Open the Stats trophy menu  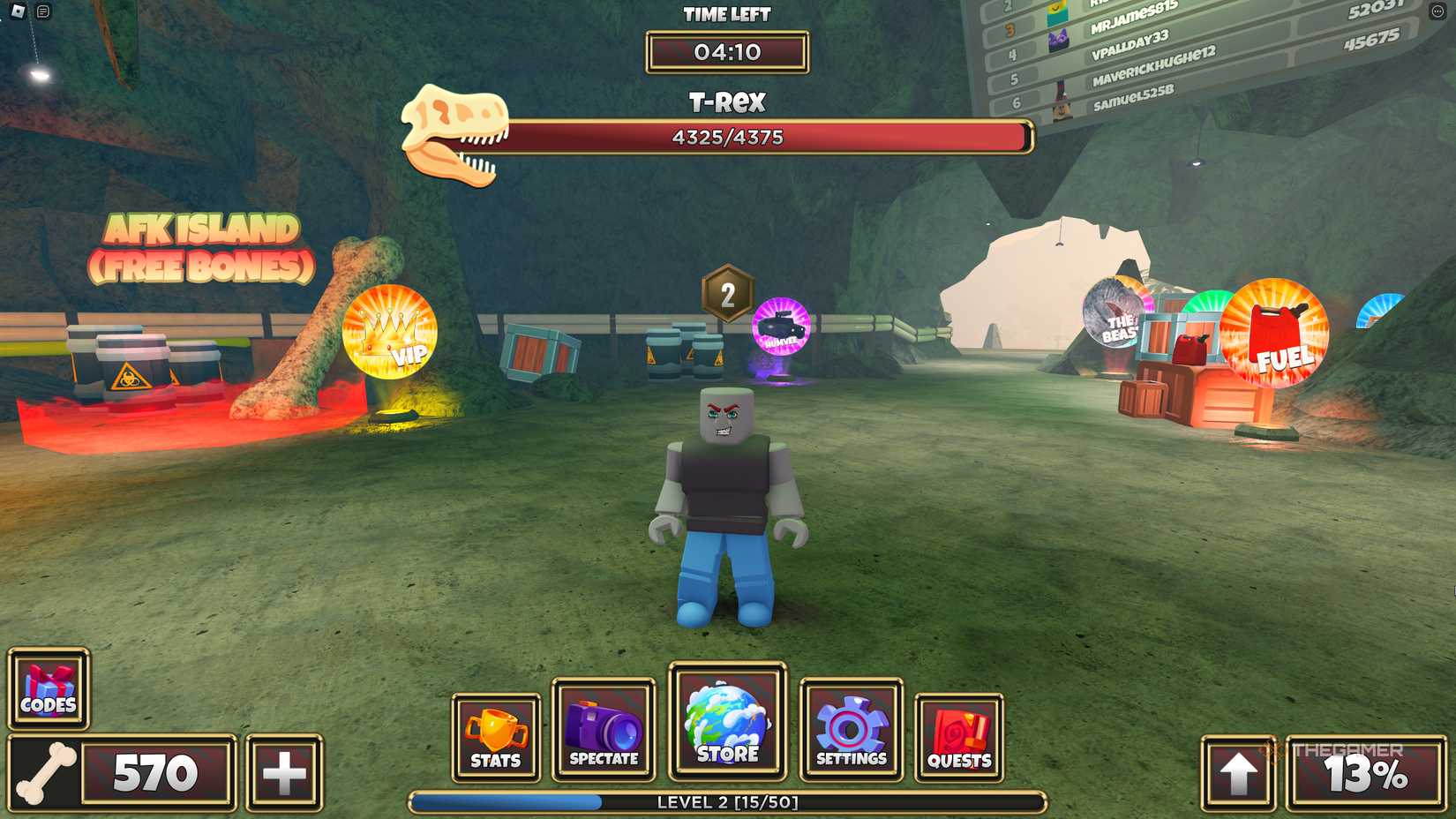496,738
